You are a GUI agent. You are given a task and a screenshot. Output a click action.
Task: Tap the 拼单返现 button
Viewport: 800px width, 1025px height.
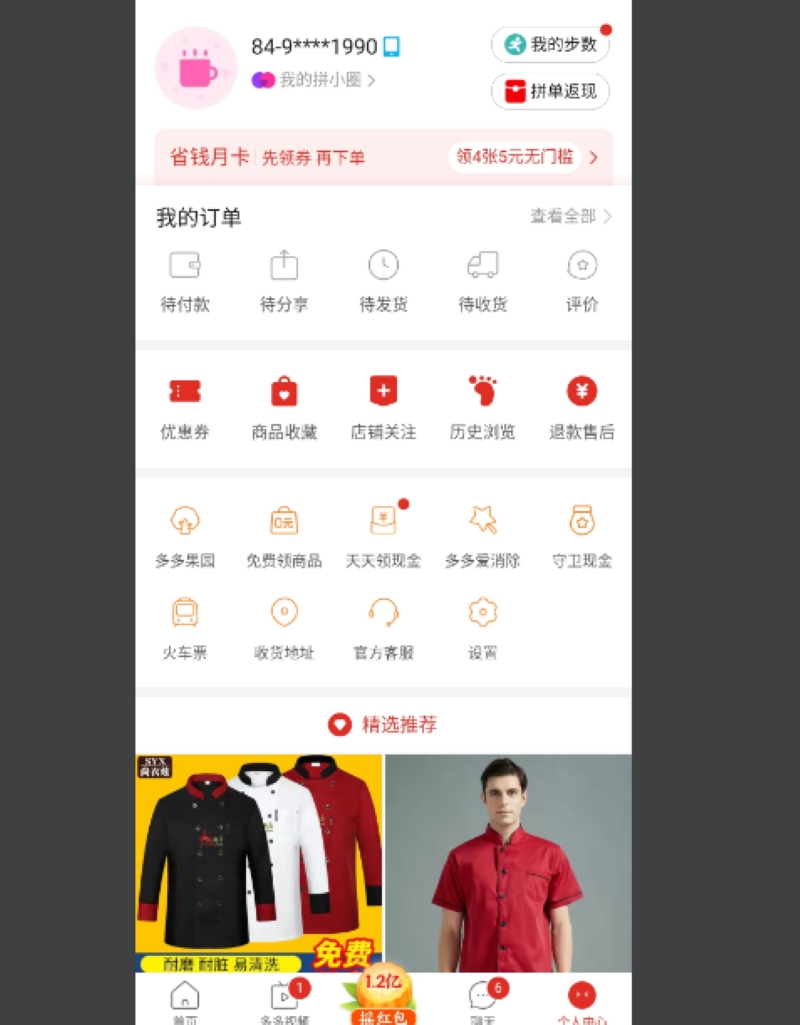click(x=550, y=92)
